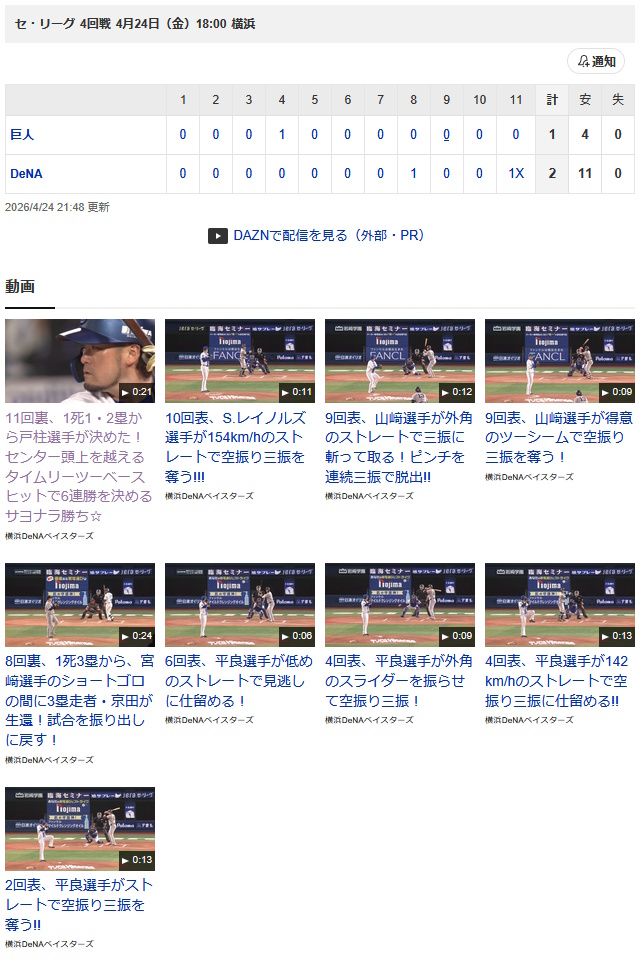The image size is (640, 960).
Task: Play the 8回裏 宮﨑 shortstop grounder video
Action: point(80,605)
